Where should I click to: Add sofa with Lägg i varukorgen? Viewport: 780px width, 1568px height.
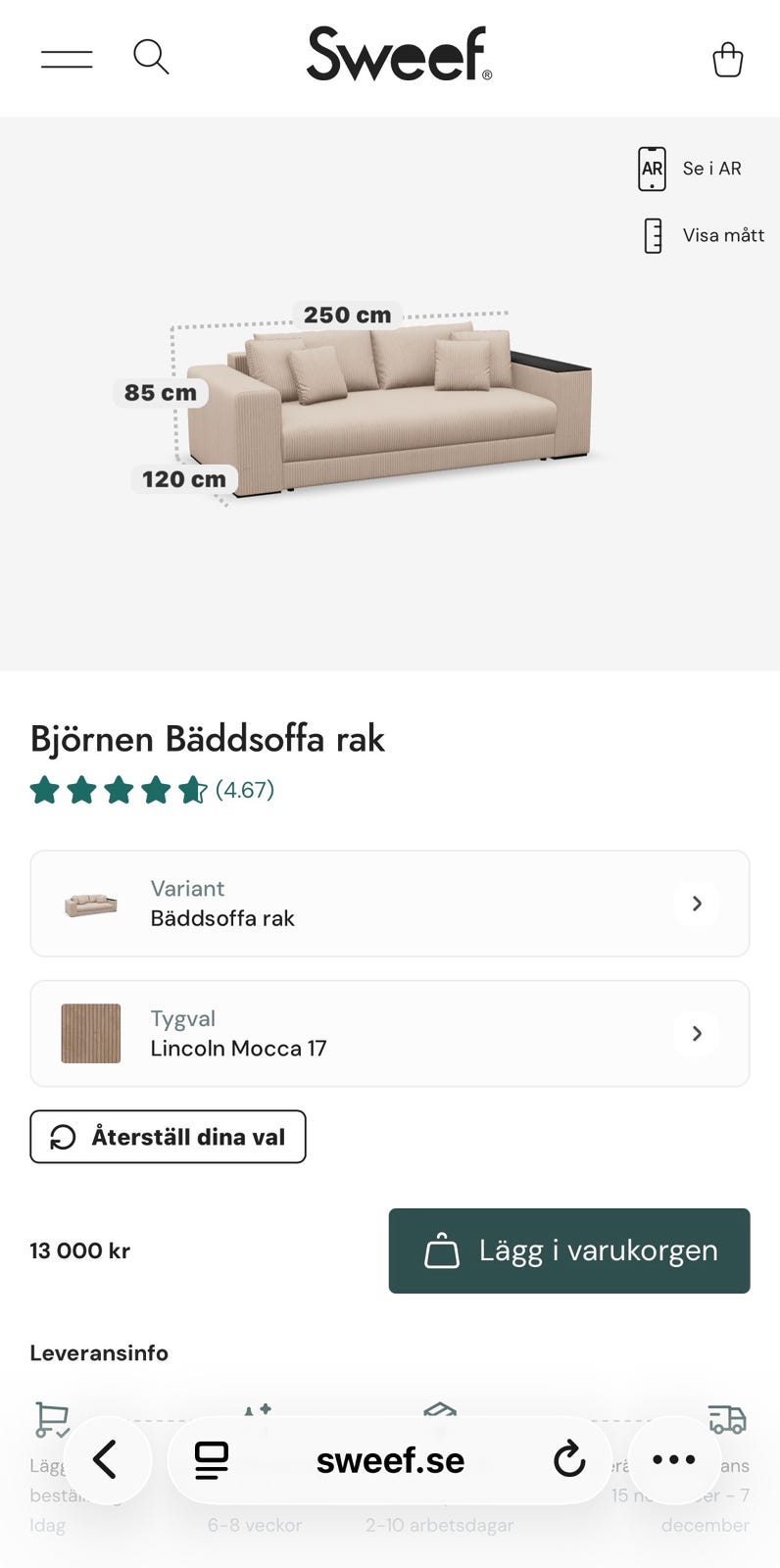click(x=569, y=1250)
